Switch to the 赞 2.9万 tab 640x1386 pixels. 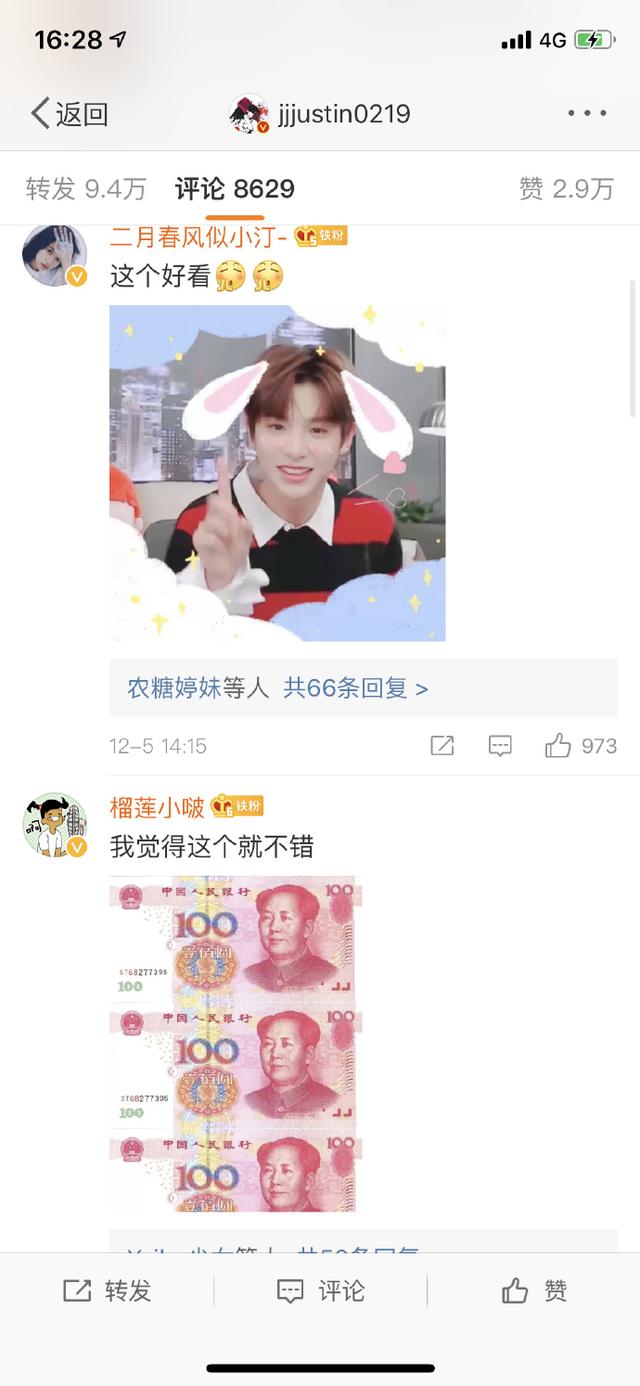pos(566,188)
